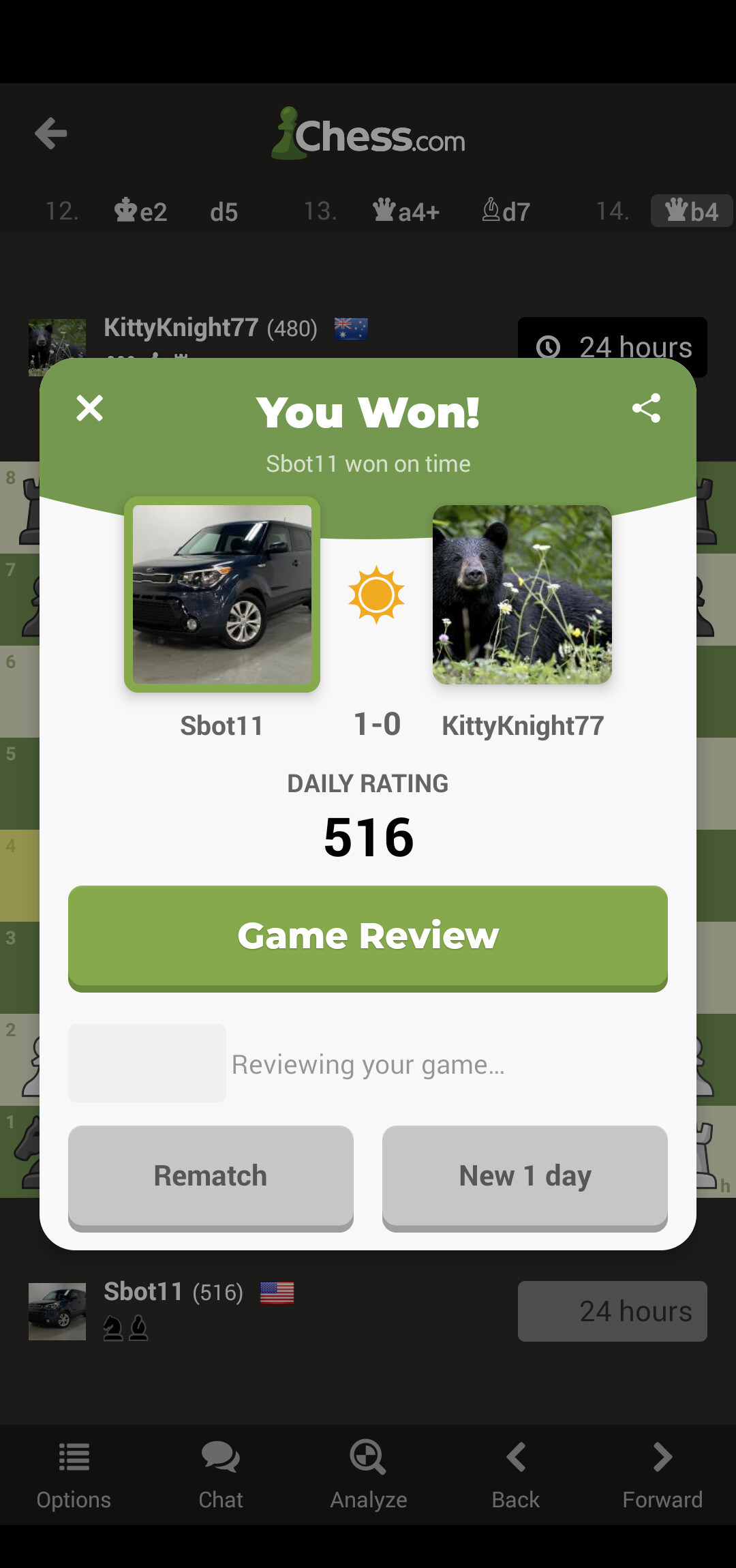View KittyKnight77's profile picture
The height and width of the screenshot is (1568, 736).
(522, 594)
